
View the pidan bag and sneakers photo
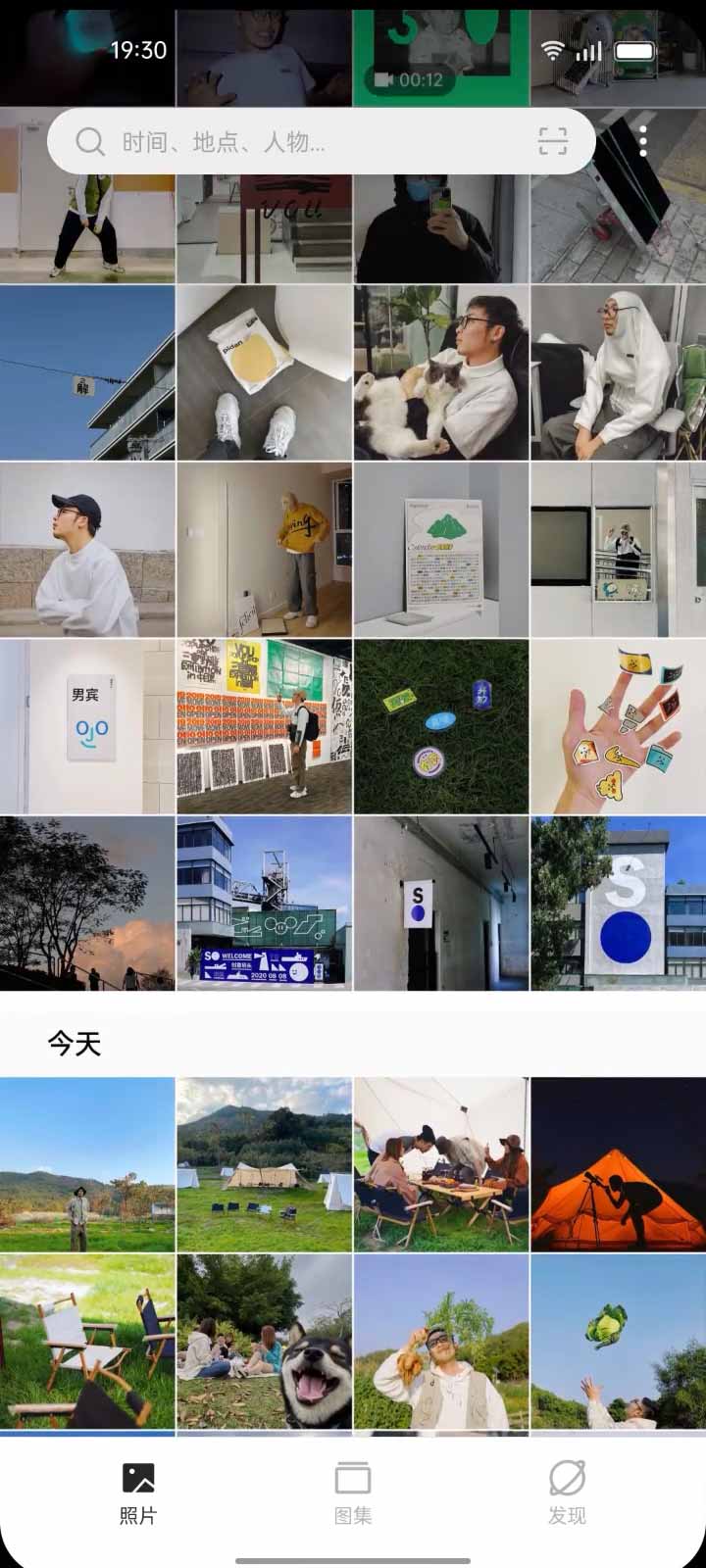point(265,372)
